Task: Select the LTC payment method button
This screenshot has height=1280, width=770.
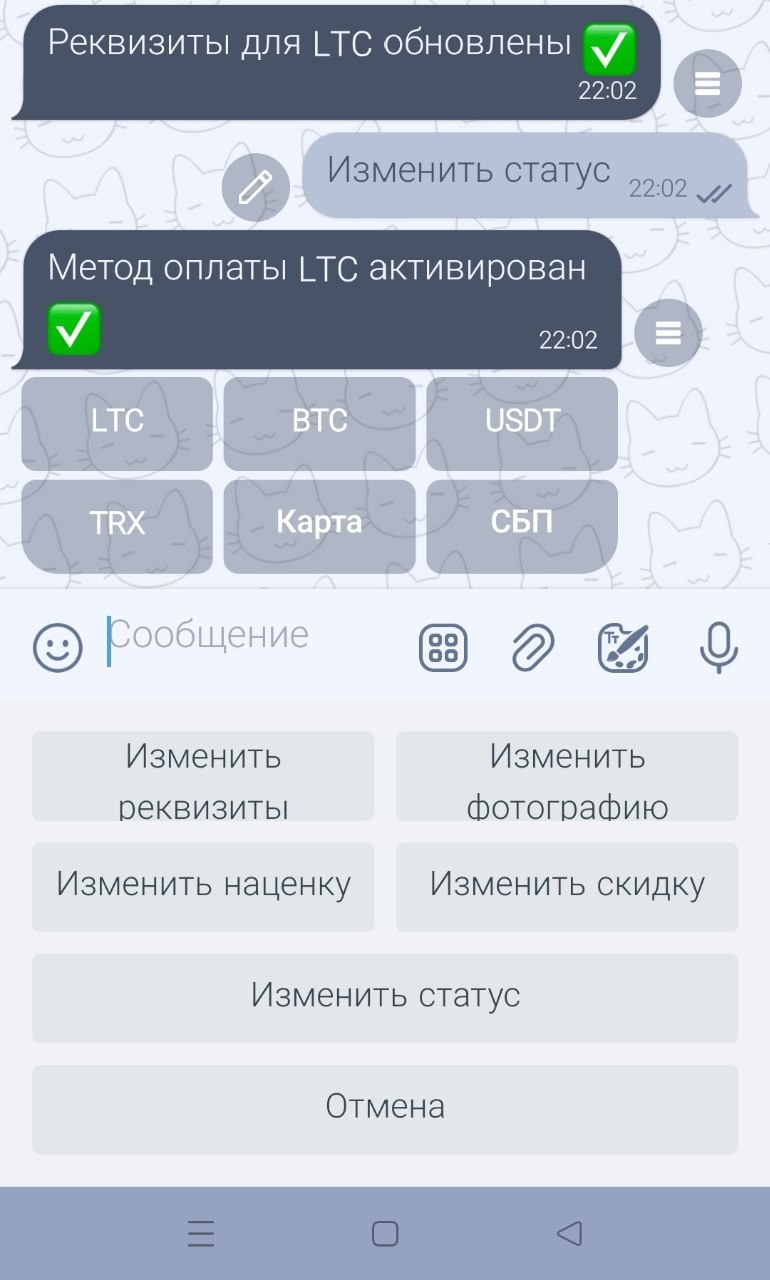Action: coord(116,423)
